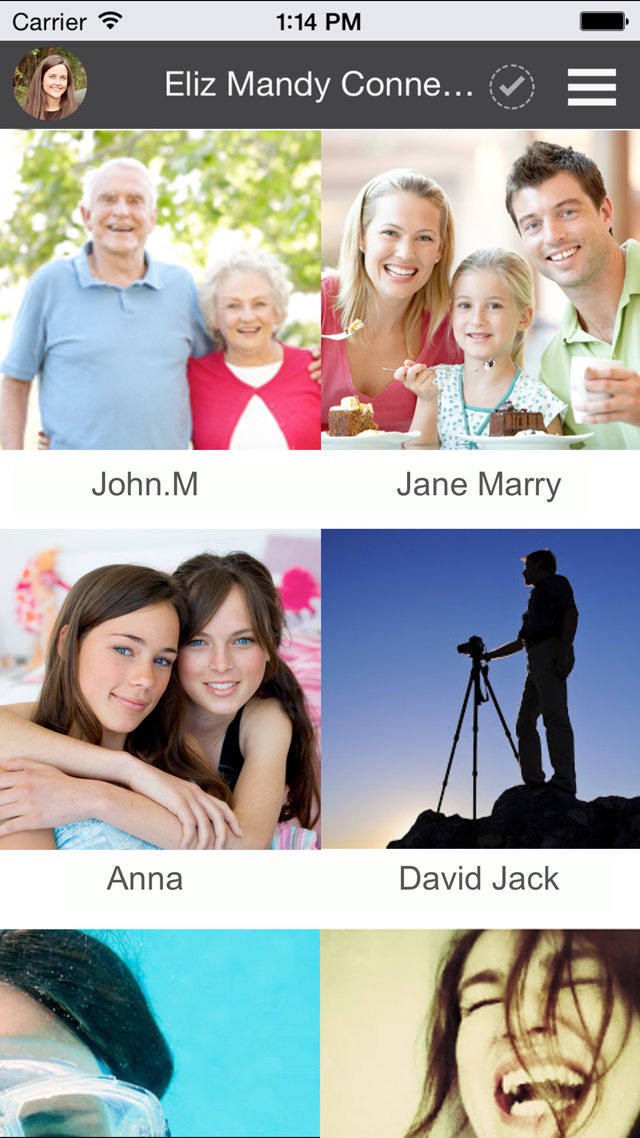Open Eliz Mandy's profile picture
The image size is (640, 1138).
coord(50,83)
